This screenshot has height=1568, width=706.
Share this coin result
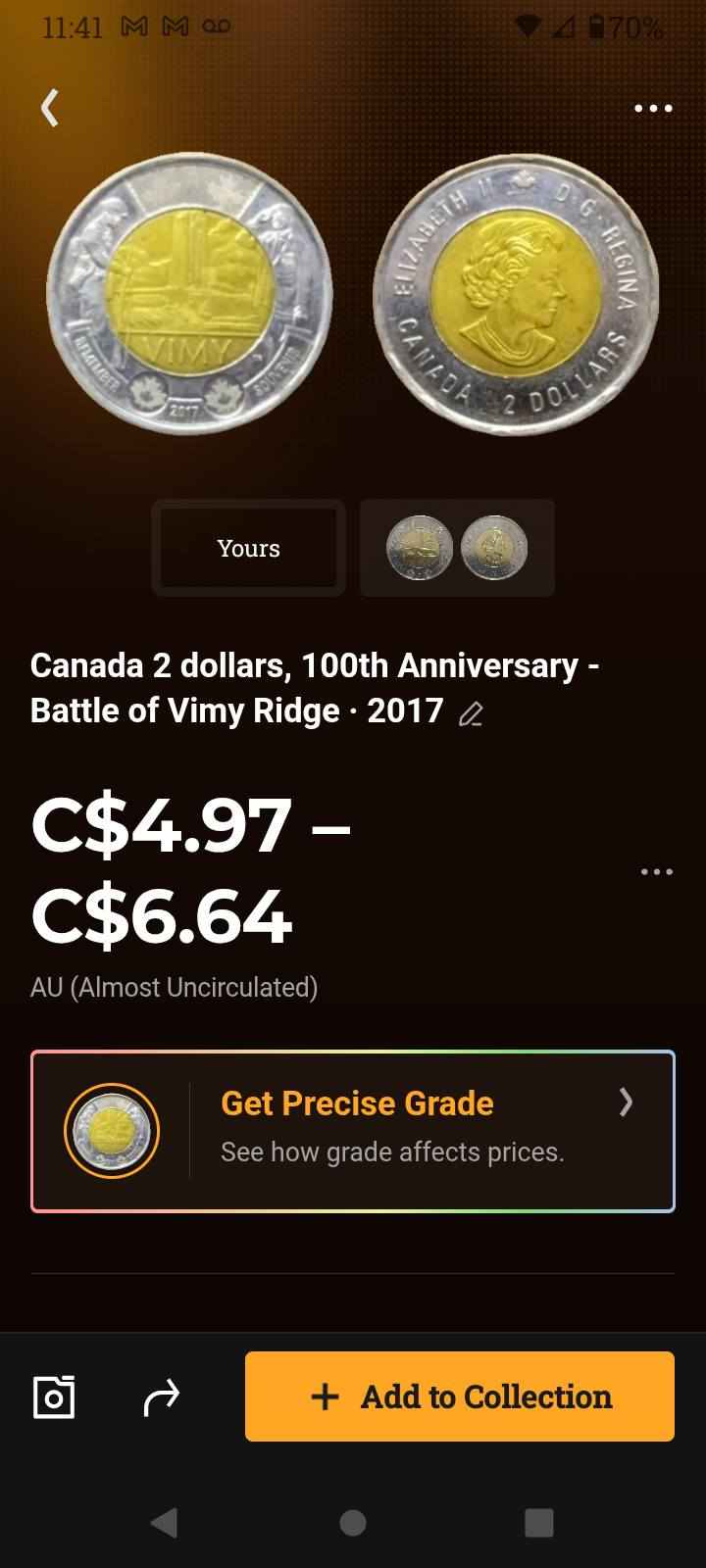pos(162,1396)
